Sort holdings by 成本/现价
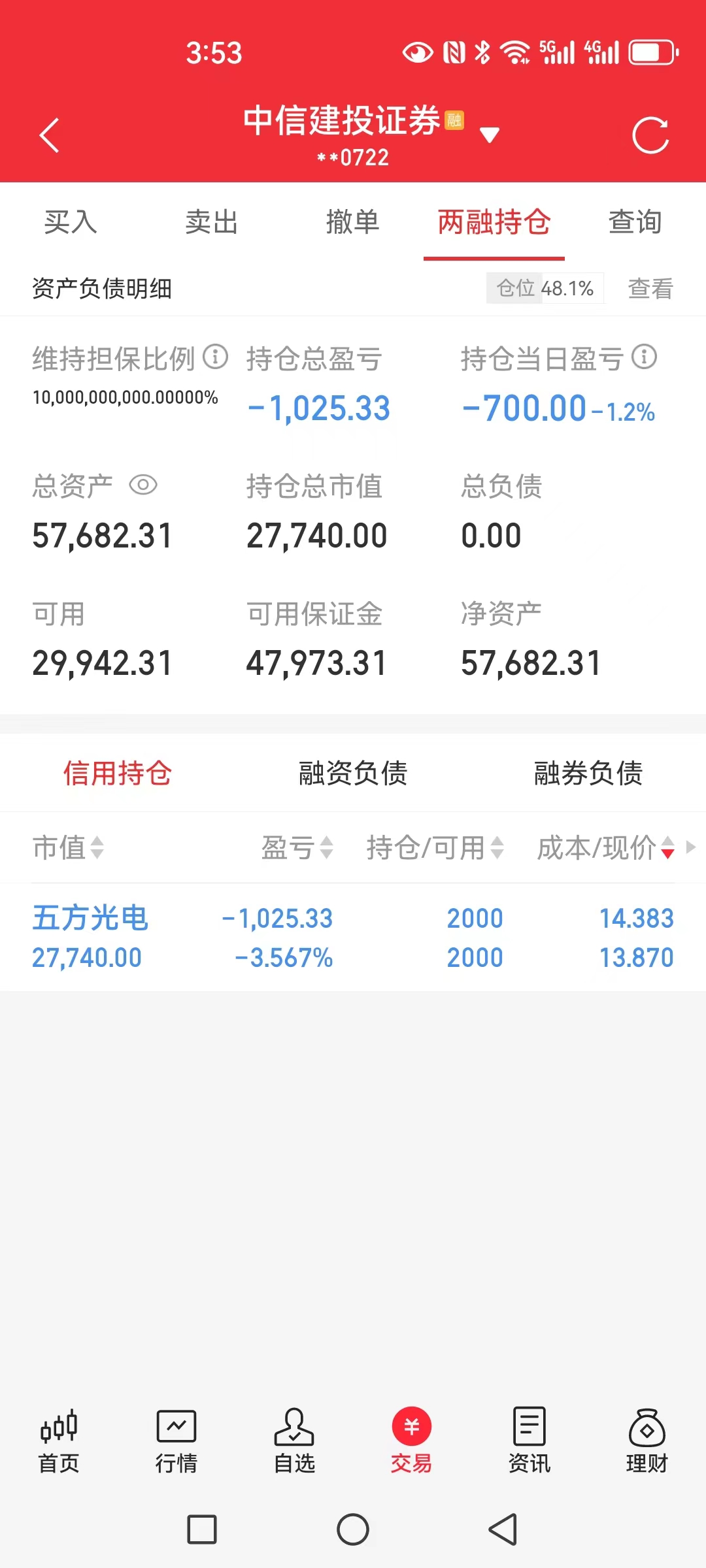Screen dimensions: 706x1568 pos(605,847)
